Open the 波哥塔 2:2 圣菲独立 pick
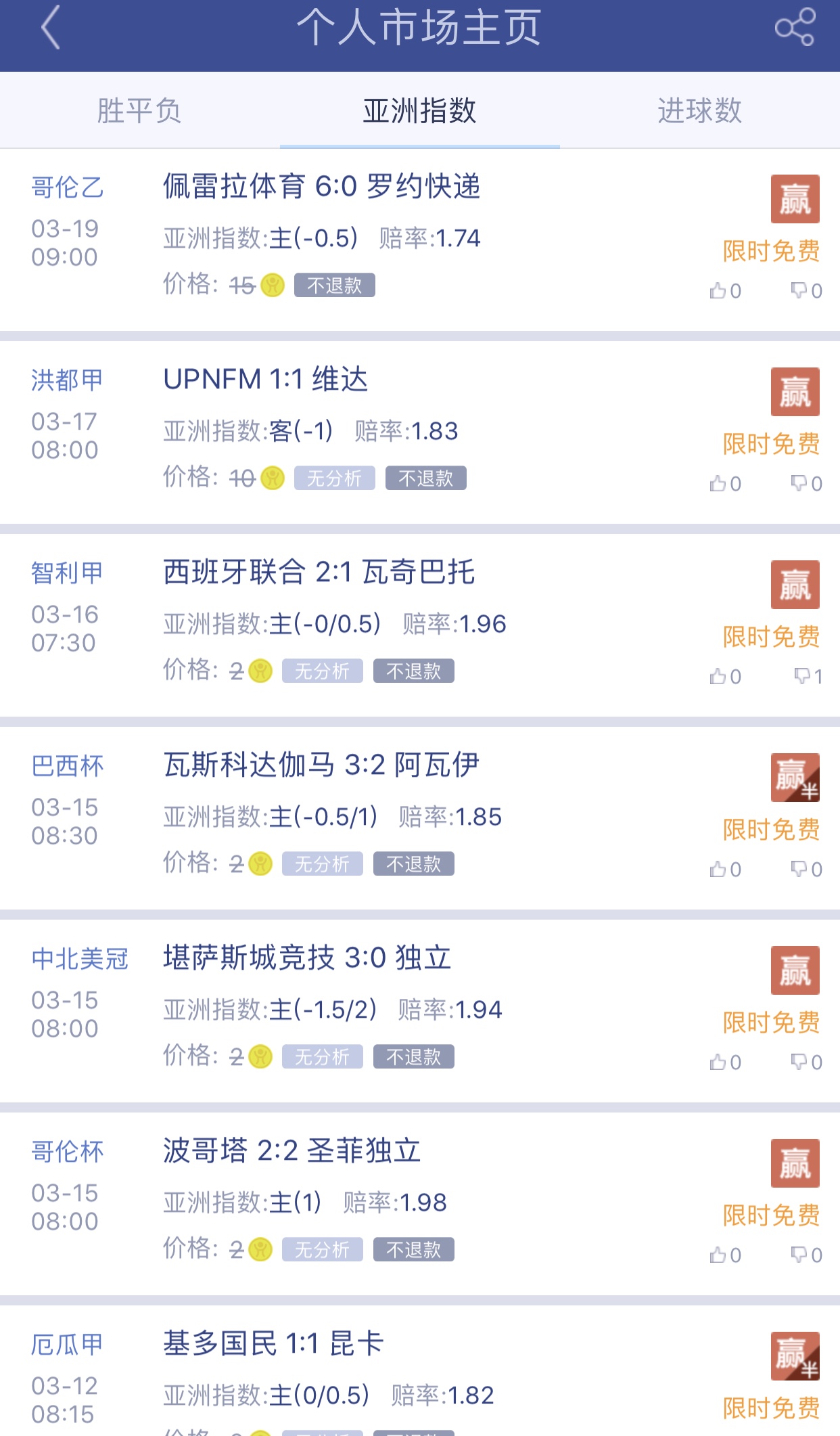This screenshot has height=1436, width=840. coord(292,1151)
